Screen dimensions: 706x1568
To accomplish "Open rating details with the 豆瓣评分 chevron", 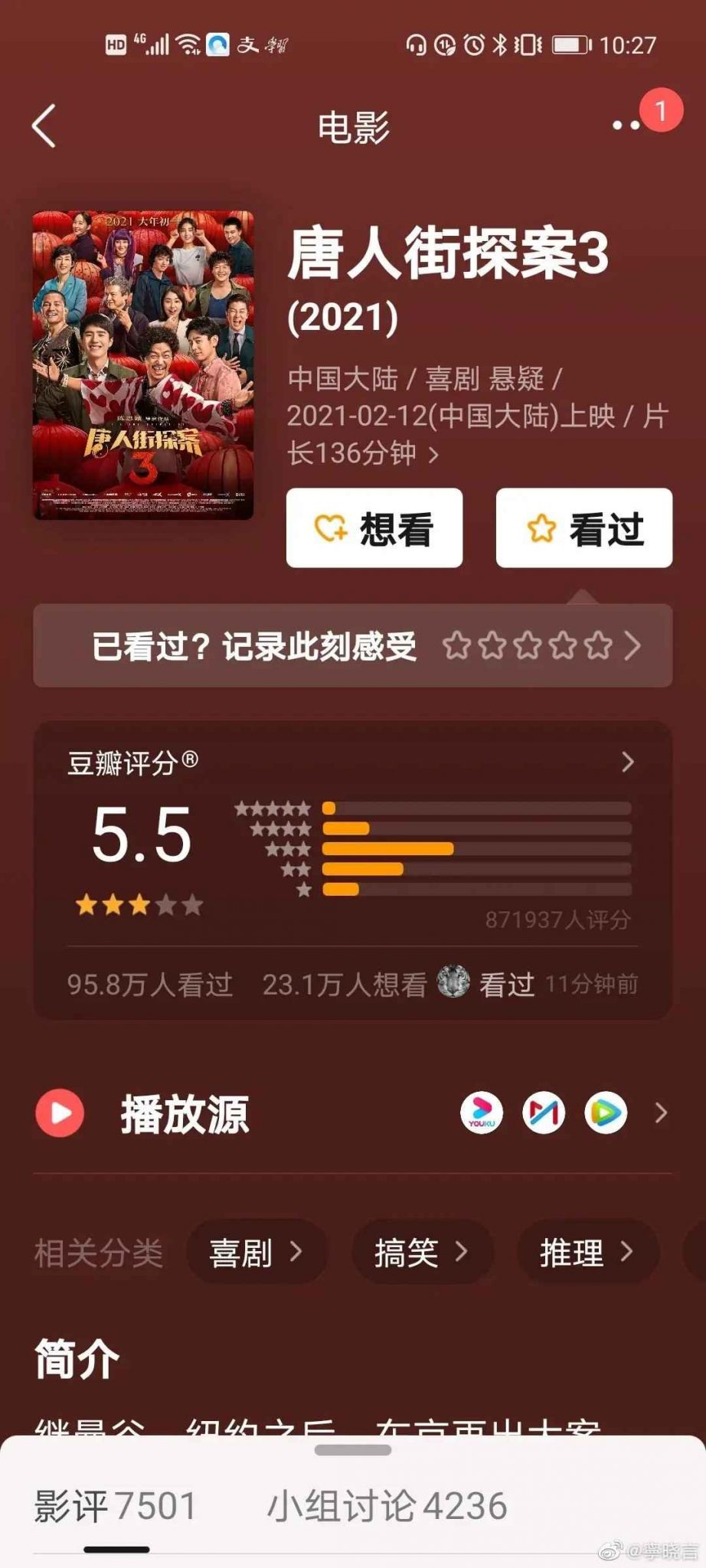I will point(628,762).
